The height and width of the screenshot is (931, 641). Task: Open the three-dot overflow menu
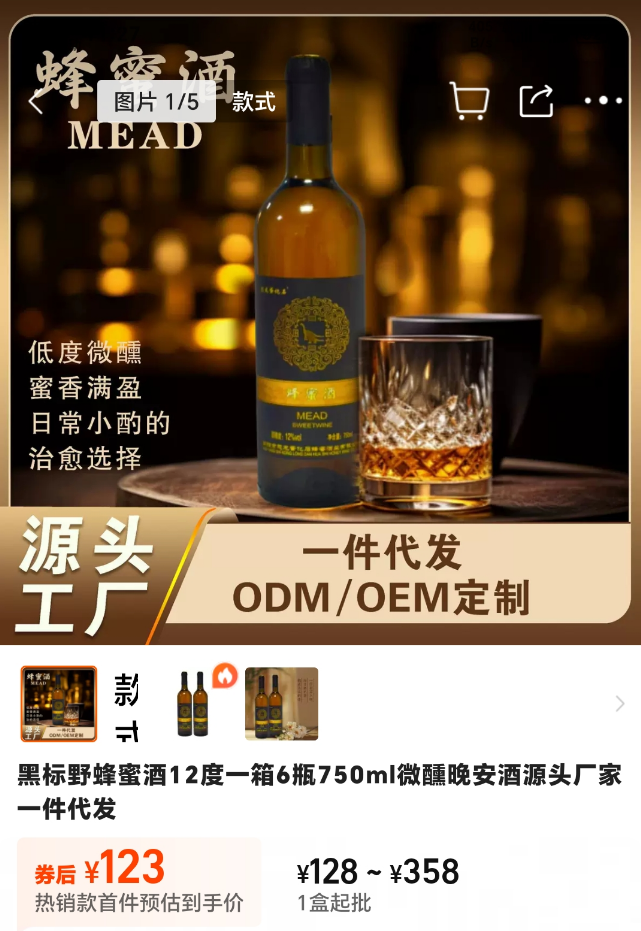coord(603,101)
